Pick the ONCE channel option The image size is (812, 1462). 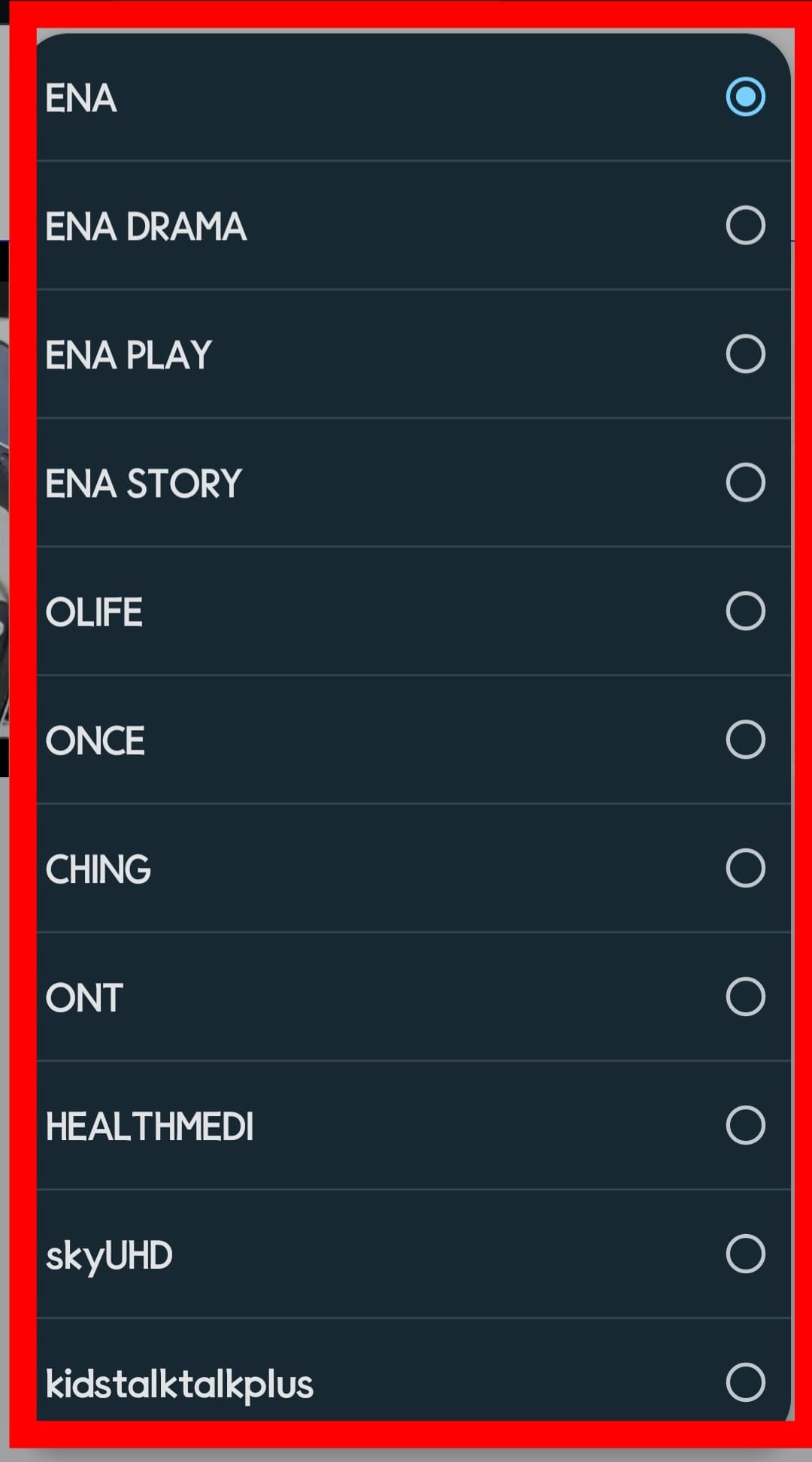point(744,739)
